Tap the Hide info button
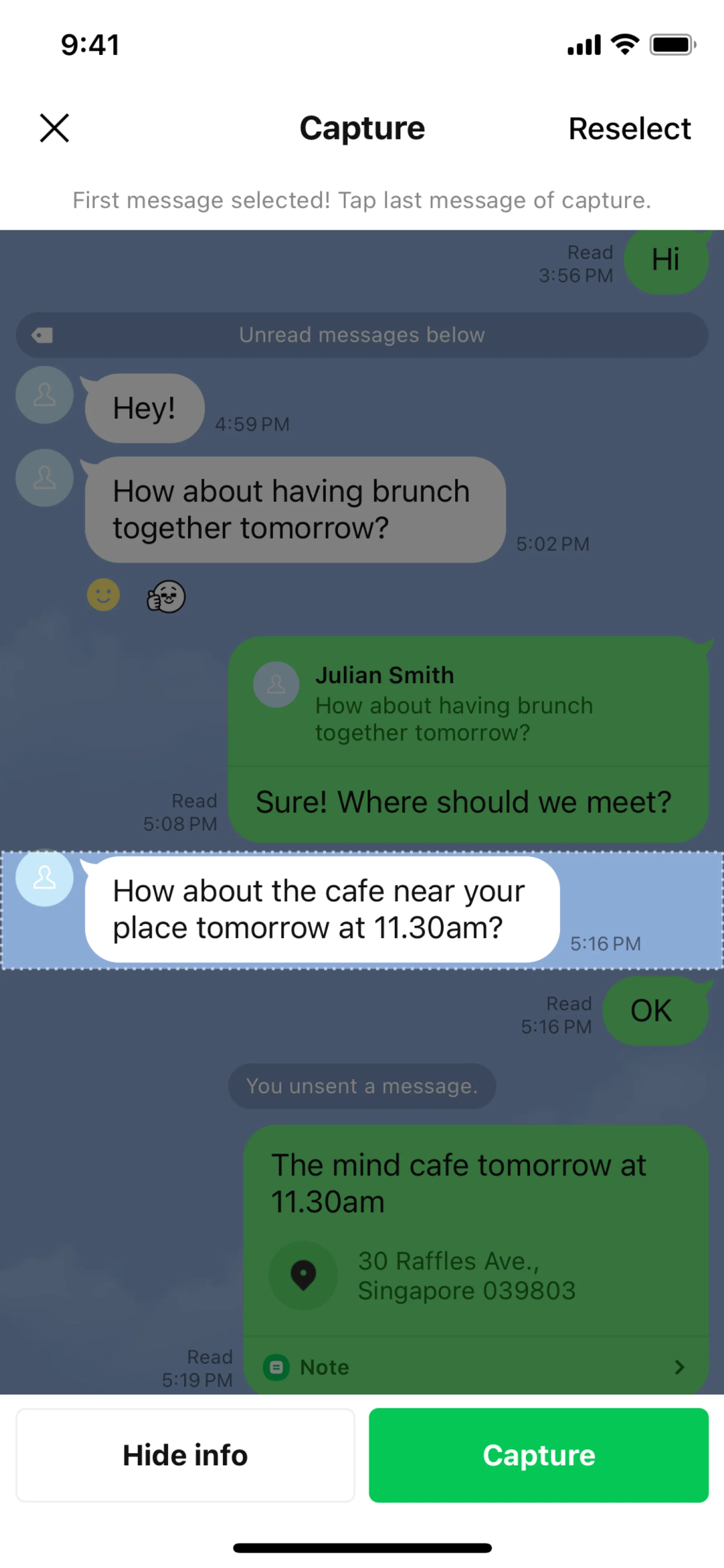 tap(185, 1455)
